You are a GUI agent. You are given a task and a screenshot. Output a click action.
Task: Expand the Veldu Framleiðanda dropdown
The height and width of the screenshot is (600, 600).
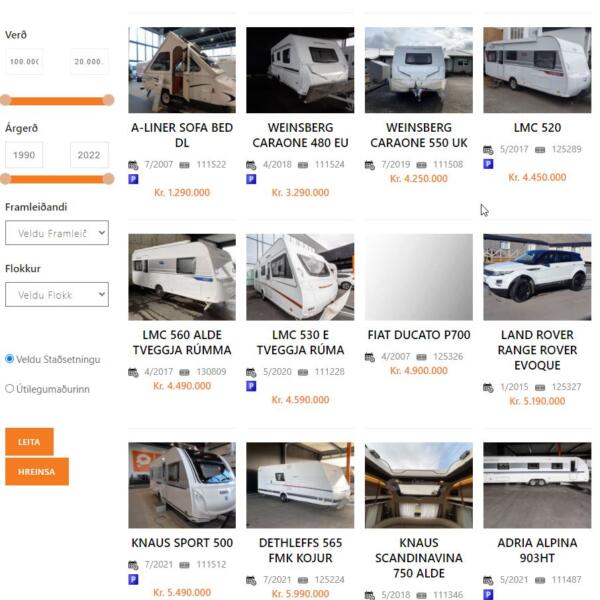pos(56,233)
